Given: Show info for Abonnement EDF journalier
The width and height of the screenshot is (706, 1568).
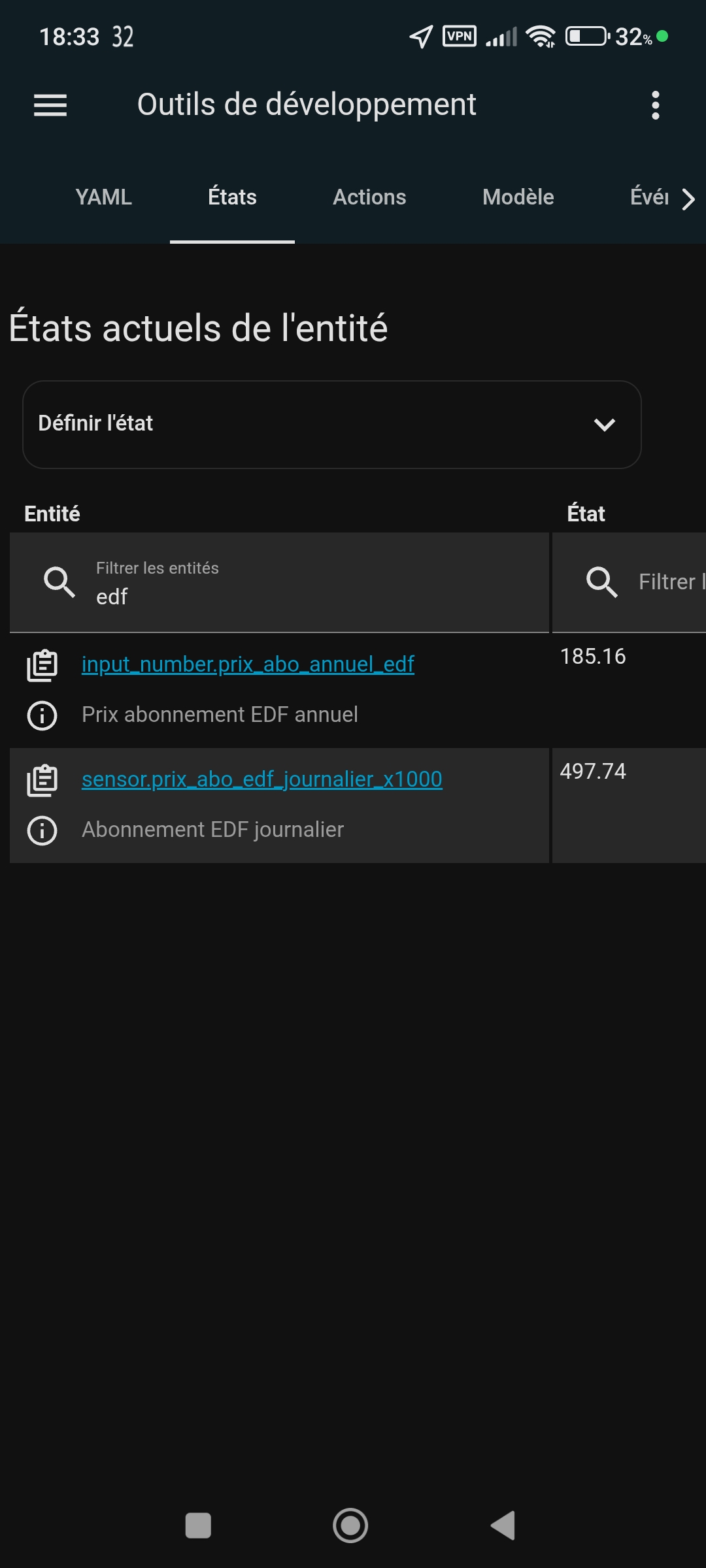Looking at the screenshot, I should point(42,830).
